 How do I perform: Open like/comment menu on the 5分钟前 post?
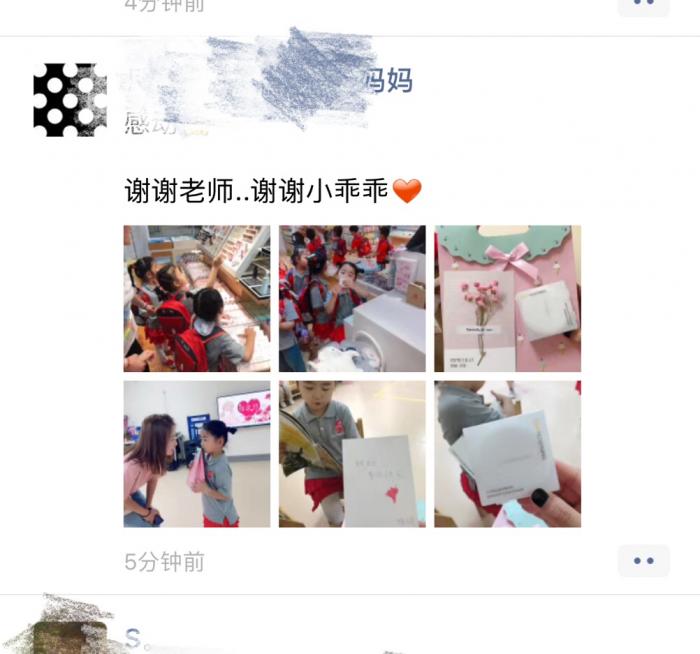643,561
